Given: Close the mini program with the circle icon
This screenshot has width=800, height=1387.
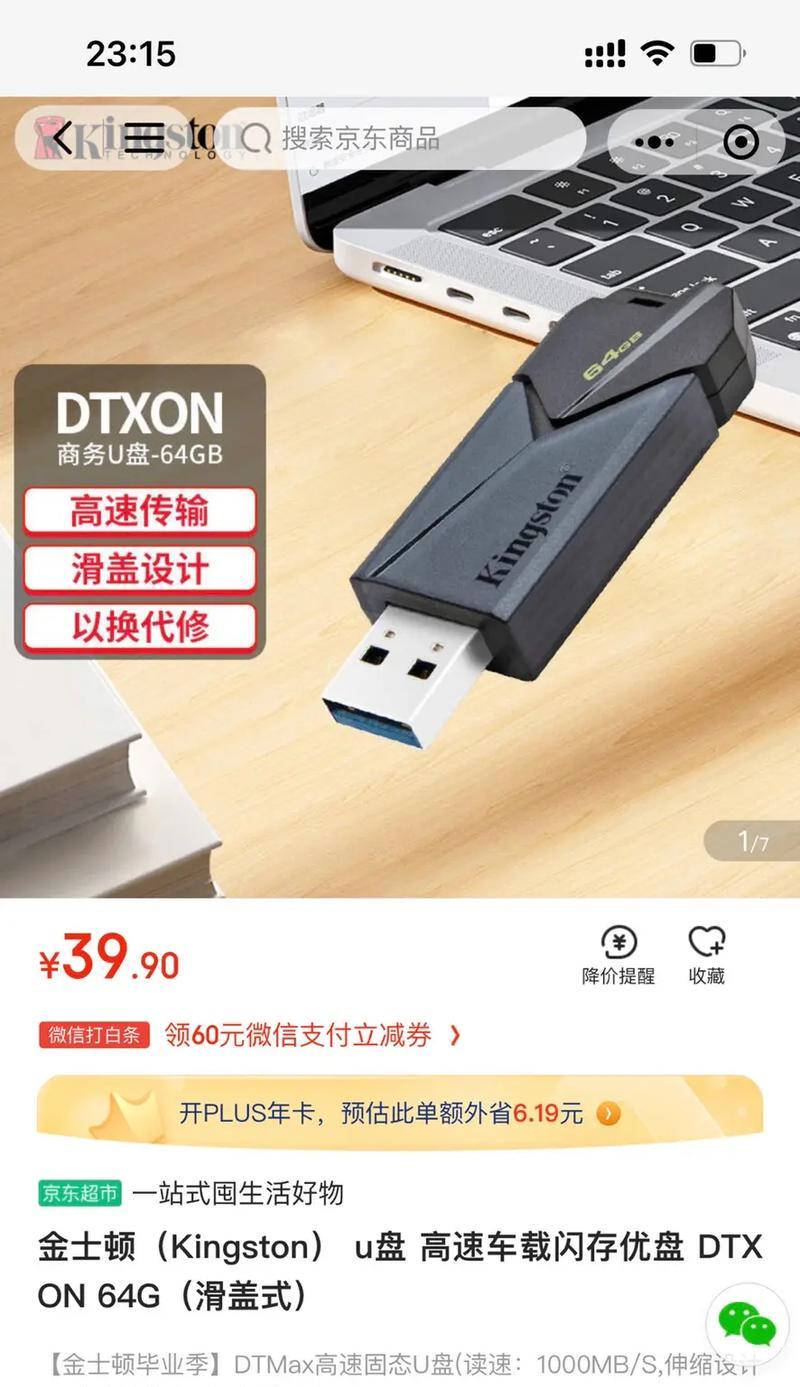Looking at the screenshot, I should (740, 142).
